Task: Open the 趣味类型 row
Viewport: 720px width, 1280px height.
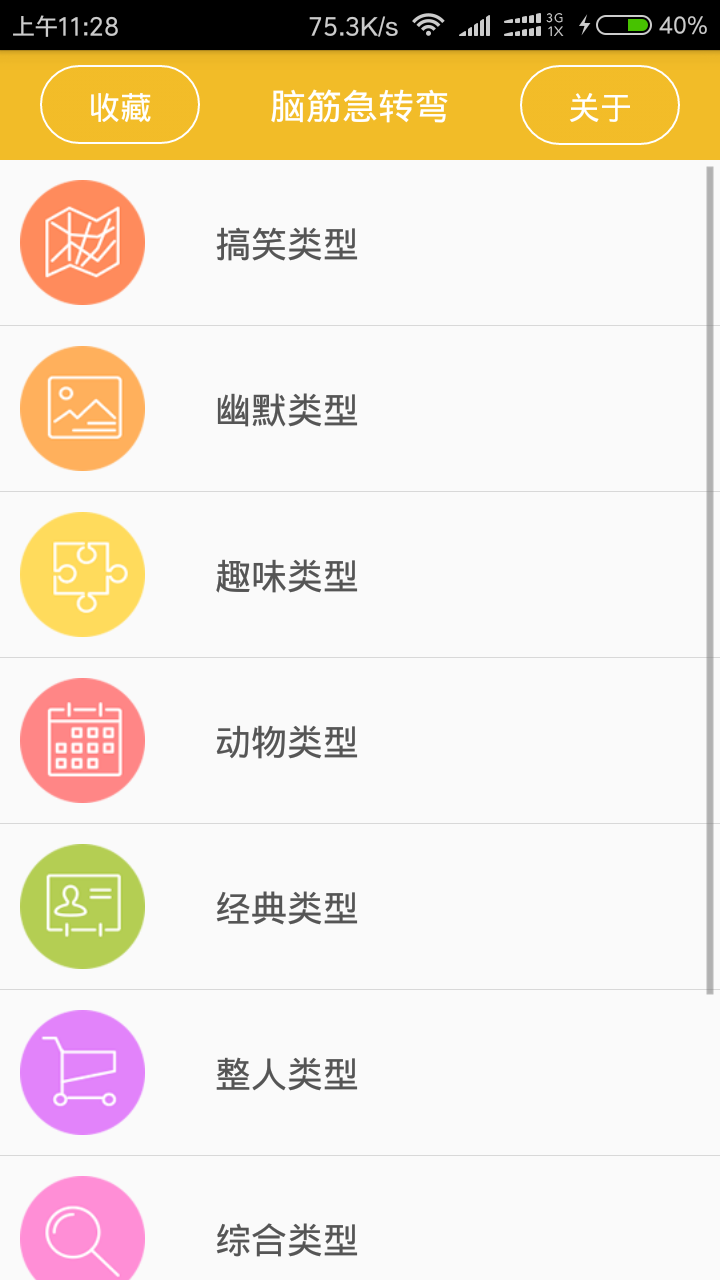Action: (360, 575)
